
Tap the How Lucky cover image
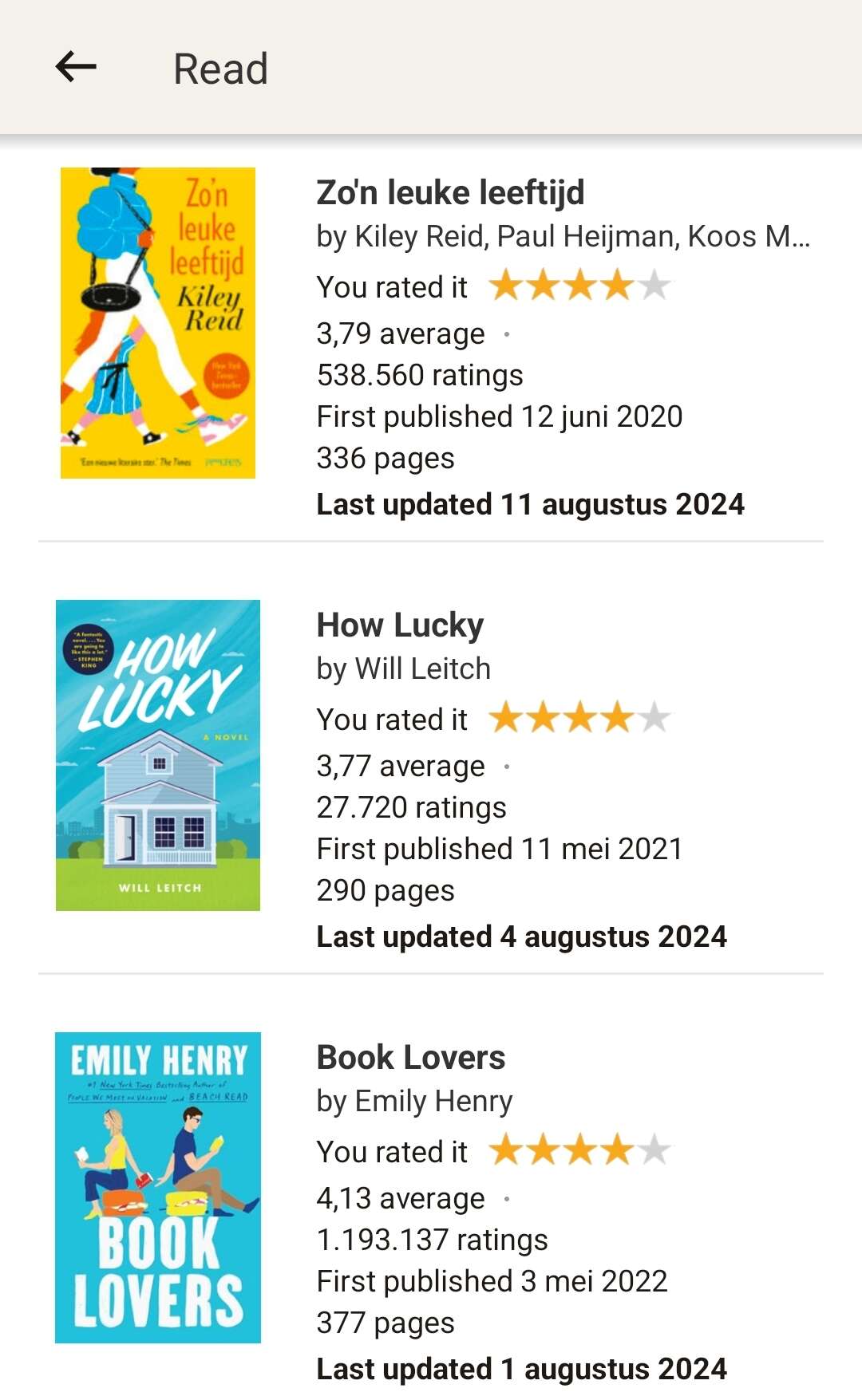(x=158, y=755)
